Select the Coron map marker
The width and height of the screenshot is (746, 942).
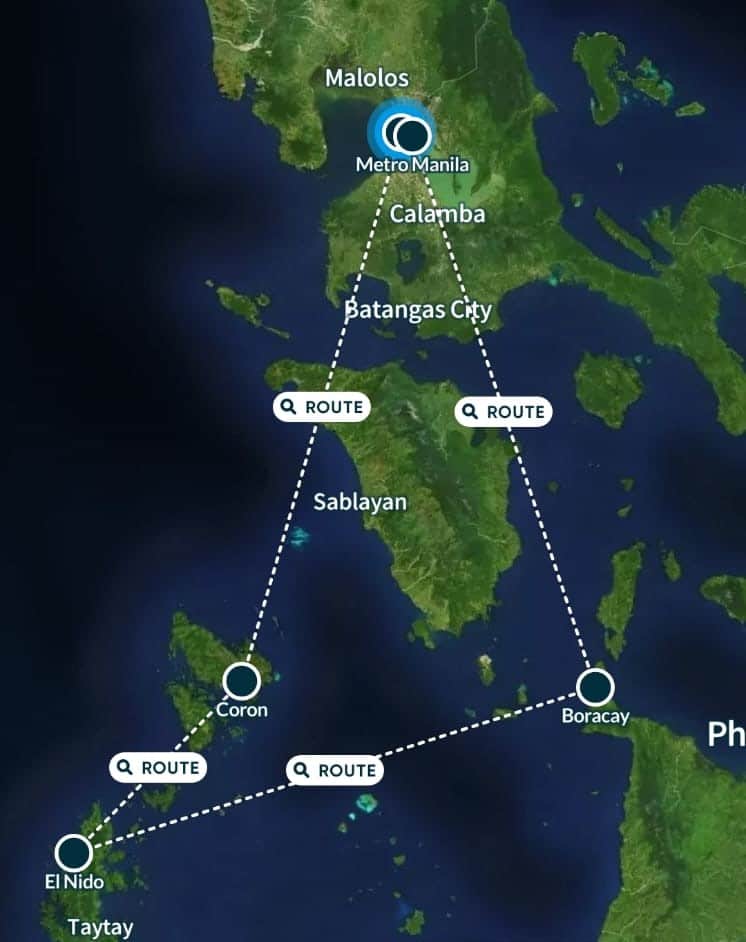pos(242,681)
